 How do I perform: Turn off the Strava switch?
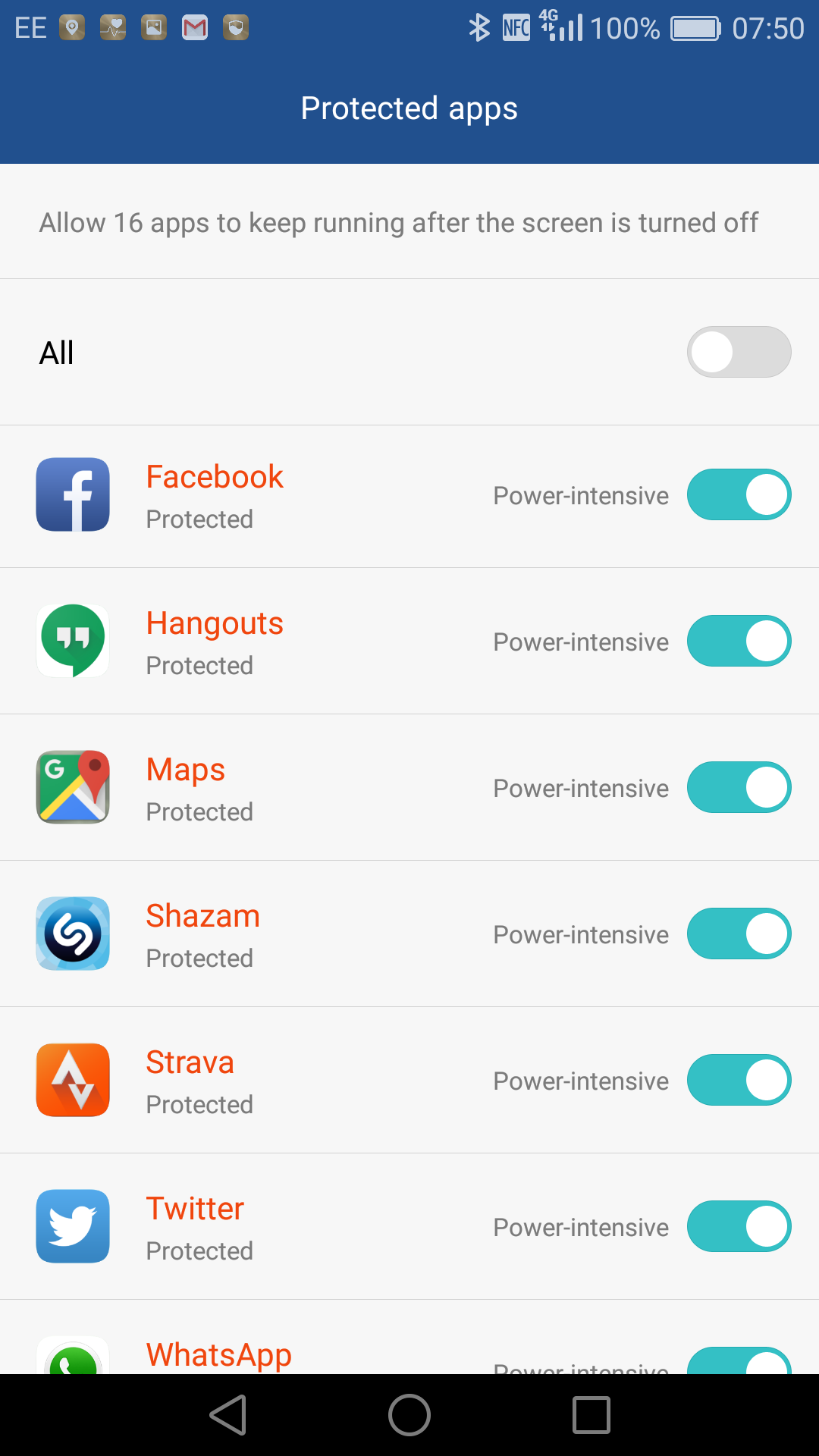pos(739,1080)
